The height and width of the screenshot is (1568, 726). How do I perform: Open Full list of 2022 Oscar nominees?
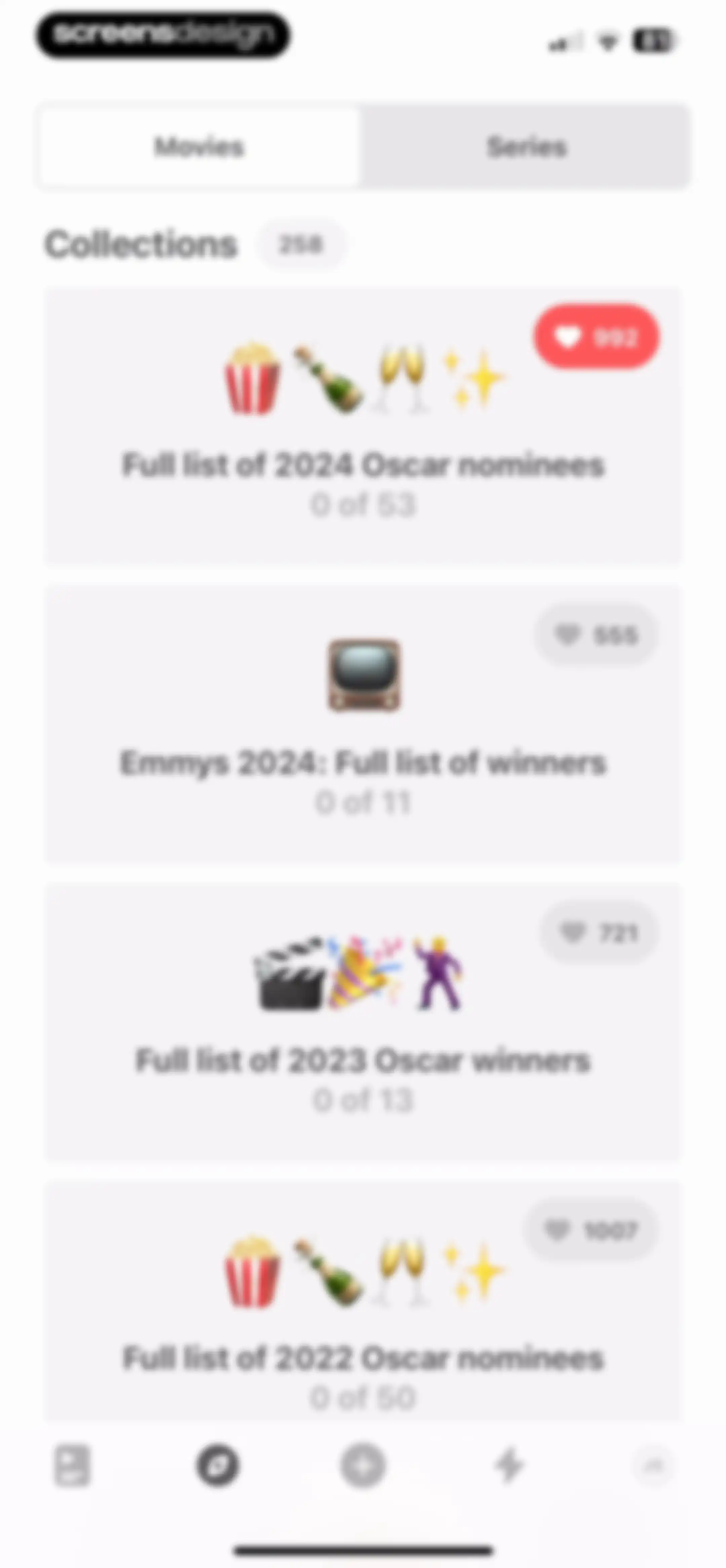click(x=363, y=1303)
